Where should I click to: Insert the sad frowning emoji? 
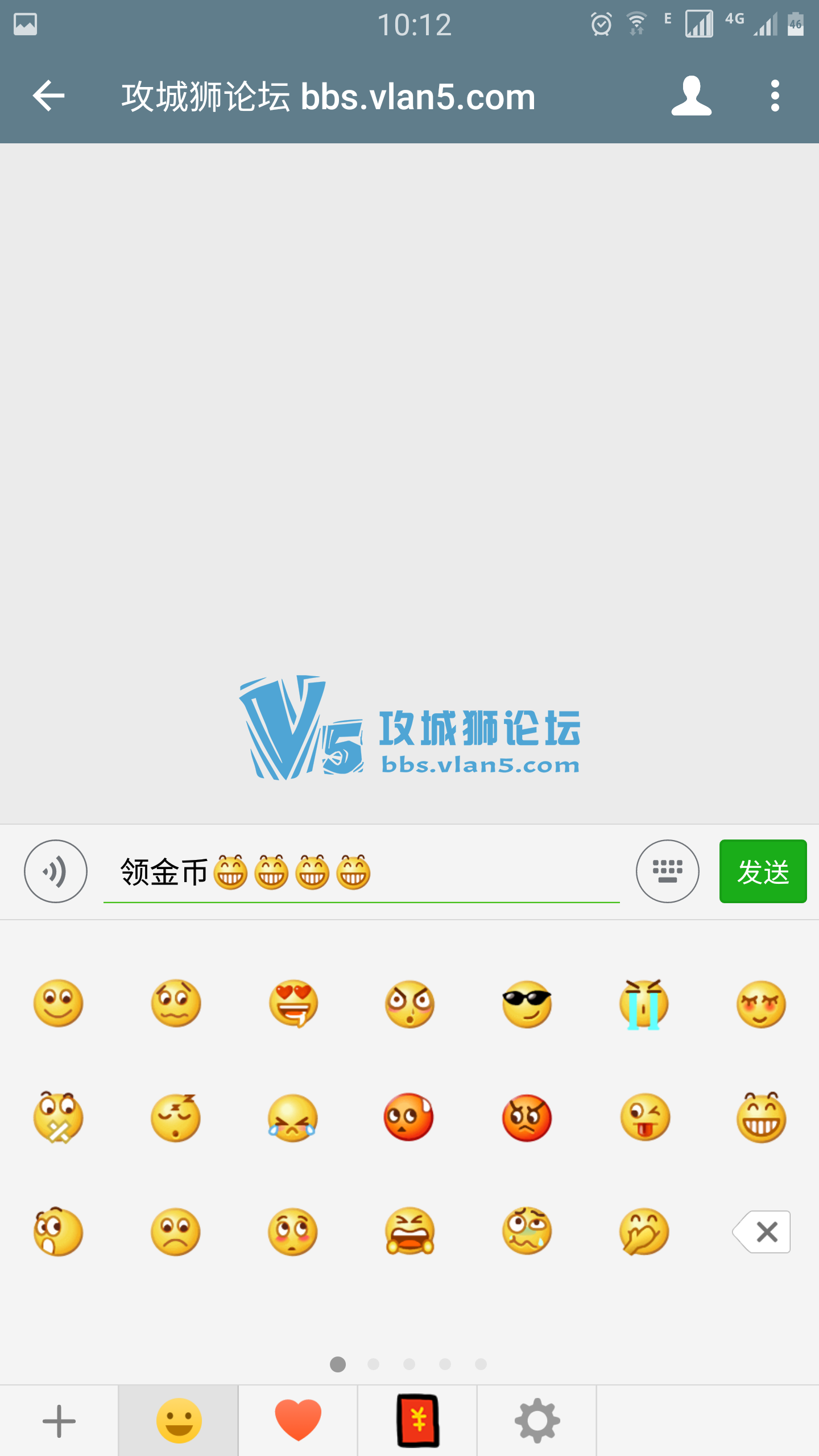(x=176, y=1231)
